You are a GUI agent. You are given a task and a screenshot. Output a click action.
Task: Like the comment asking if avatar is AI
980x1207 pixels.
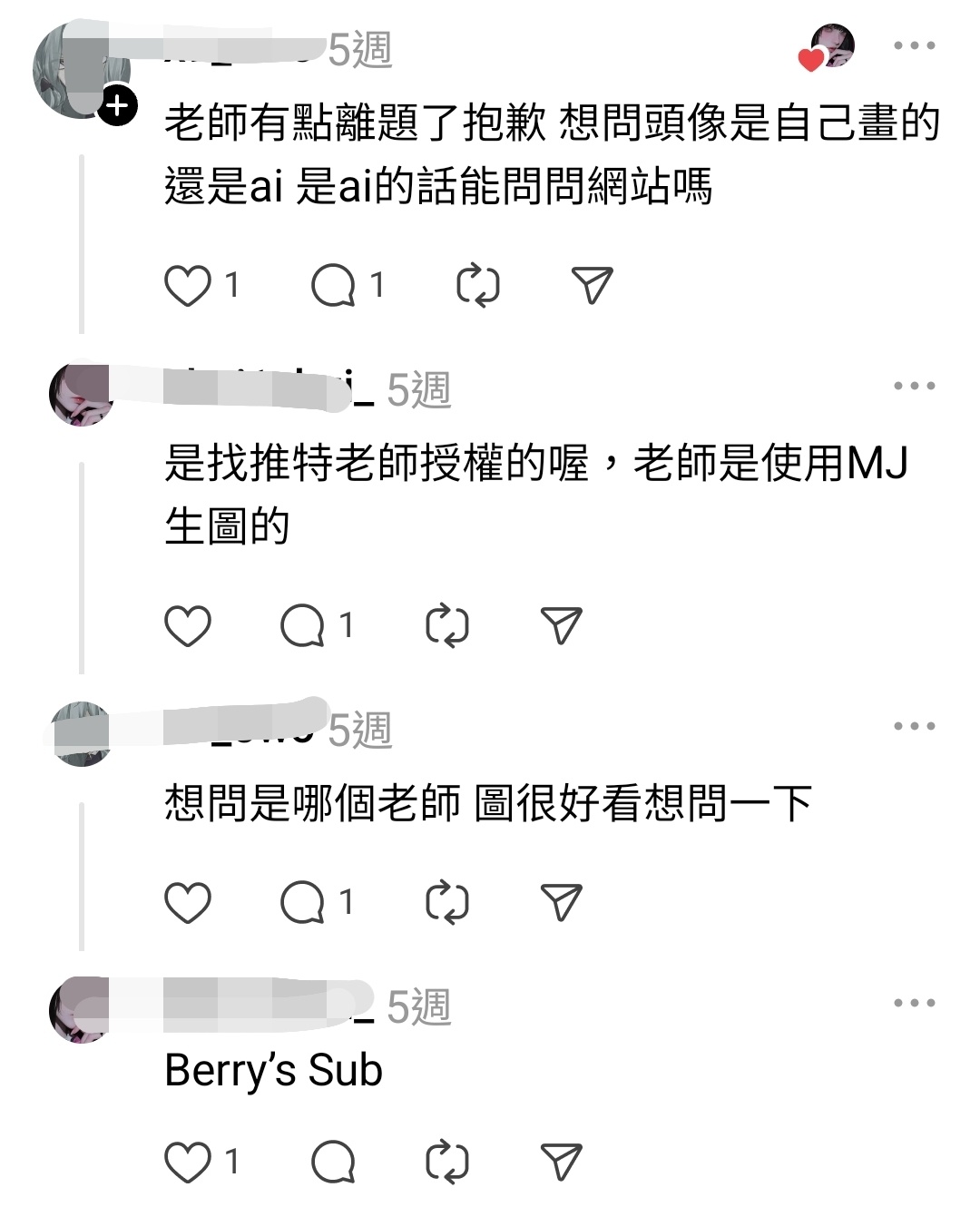coord(188,286)
